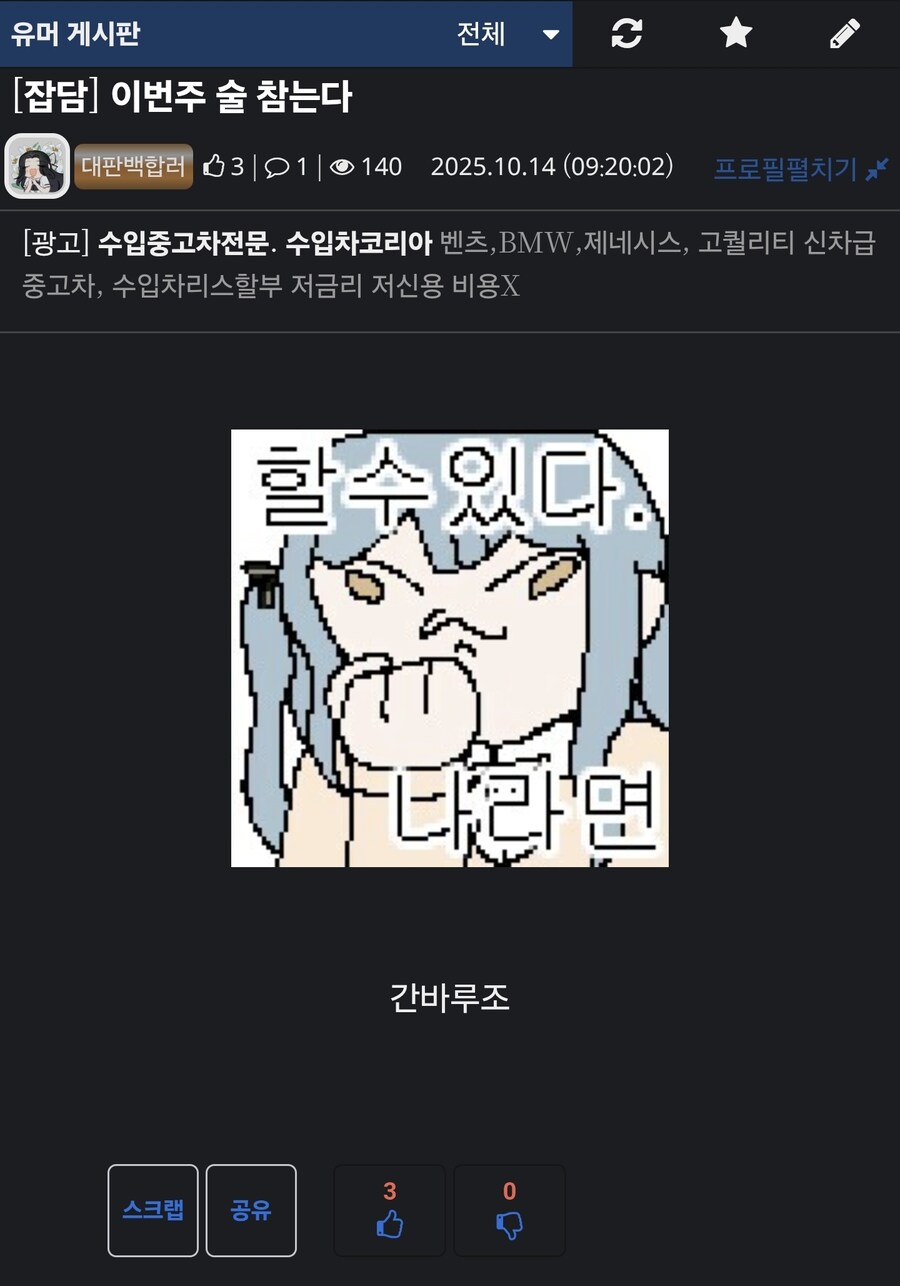Write a new post with pencil icon
Viewport: 900px width, 1286px height.
(x=845, y=34)
